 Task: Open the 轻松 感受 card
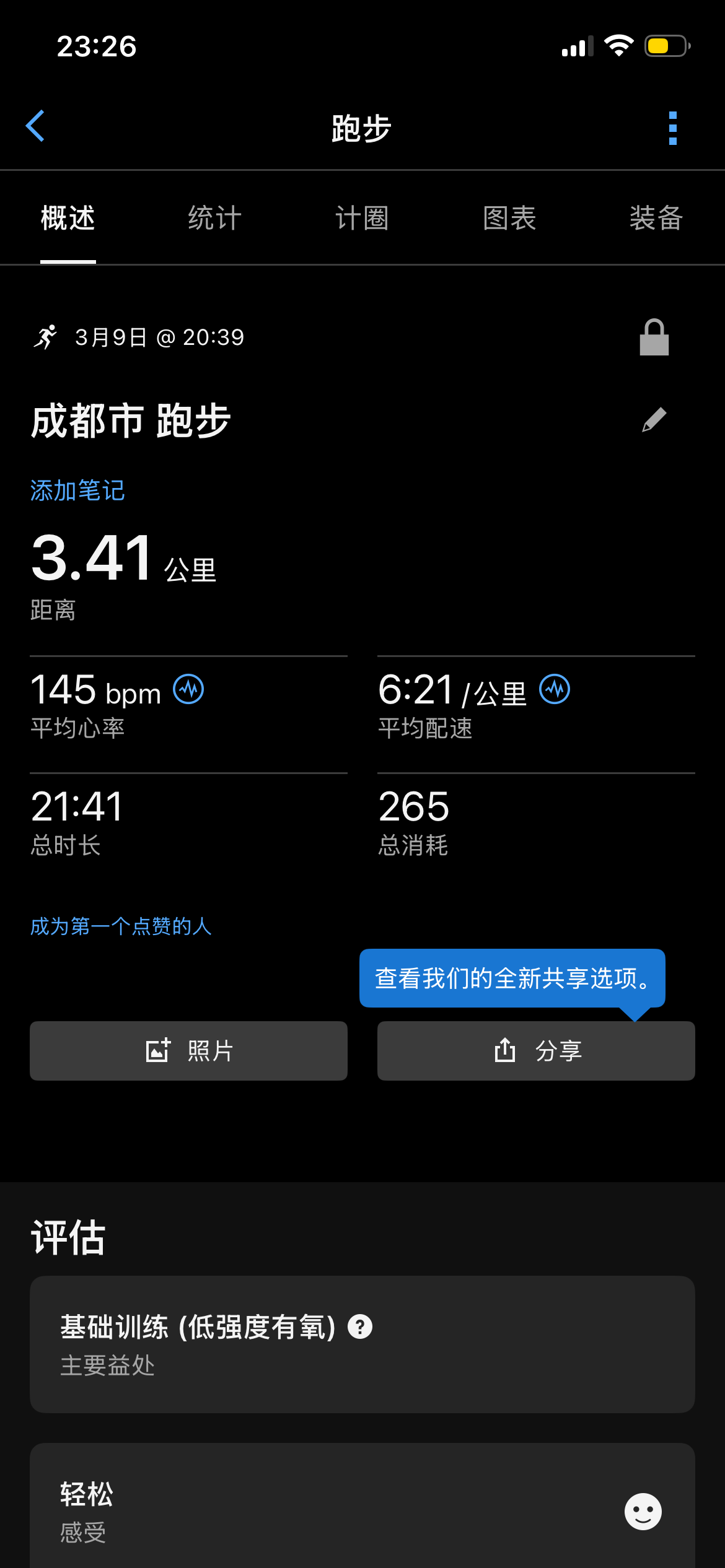click(362, 1511)
